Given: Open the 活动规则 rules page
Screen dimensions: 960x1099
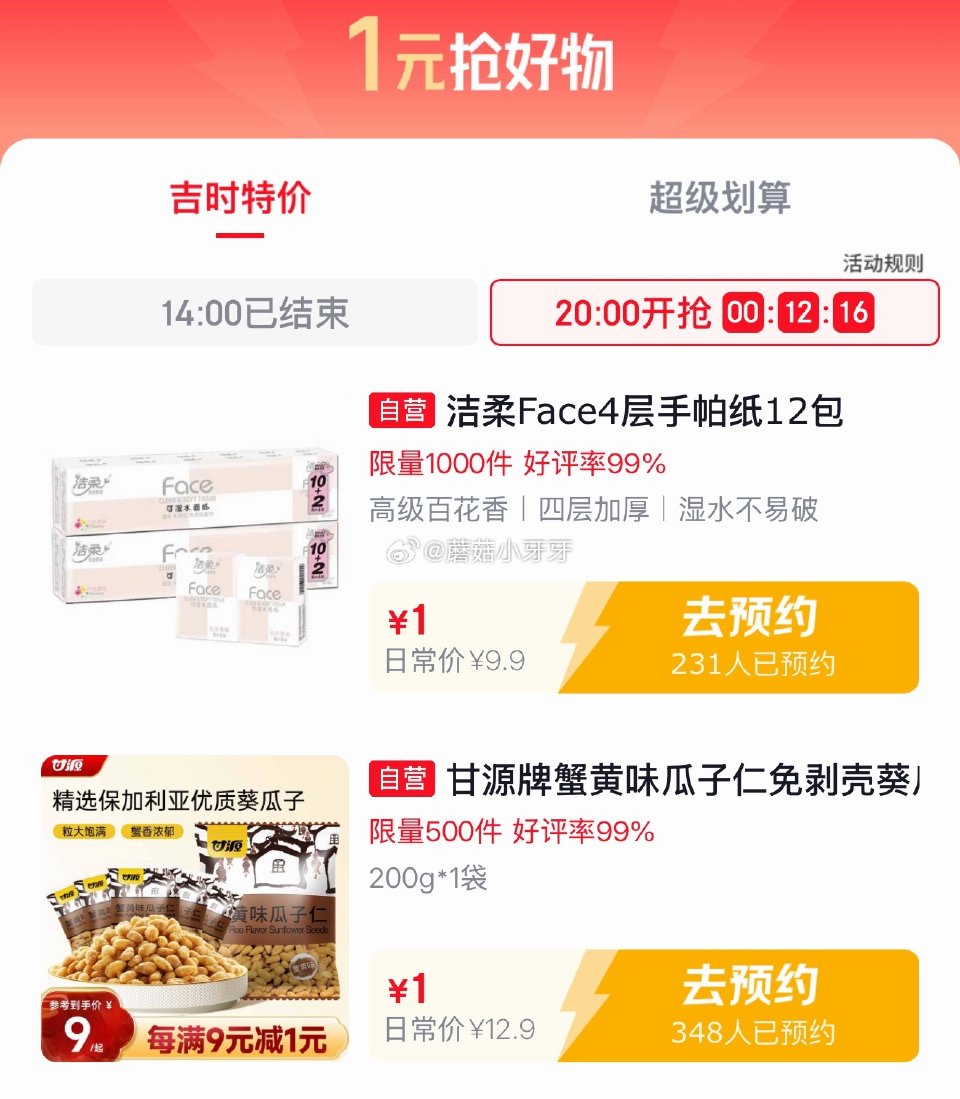Looking at the screenshot, I should [x=884, y=260].
